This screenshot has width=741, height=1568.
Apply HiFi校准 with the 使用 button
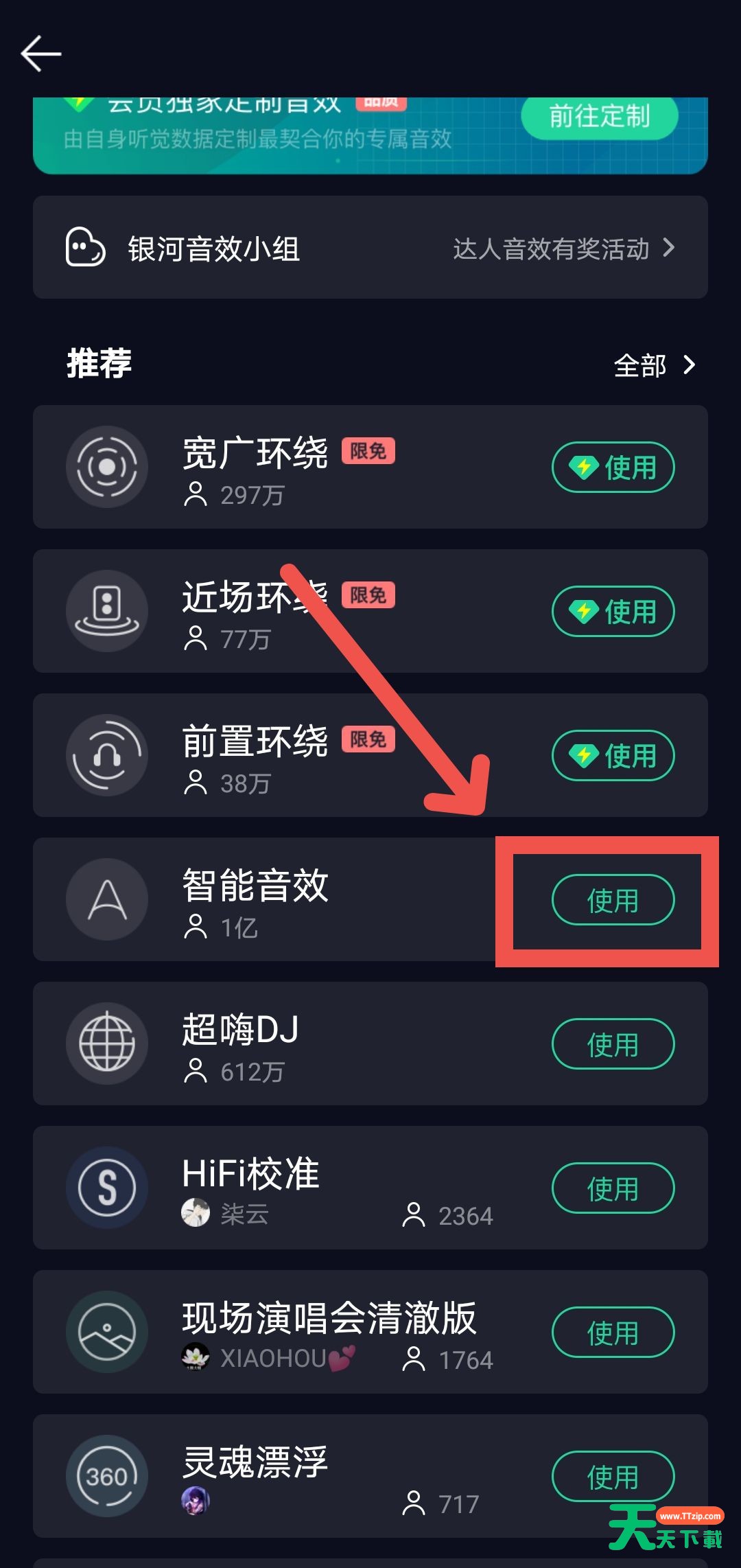click(613, 1188)
